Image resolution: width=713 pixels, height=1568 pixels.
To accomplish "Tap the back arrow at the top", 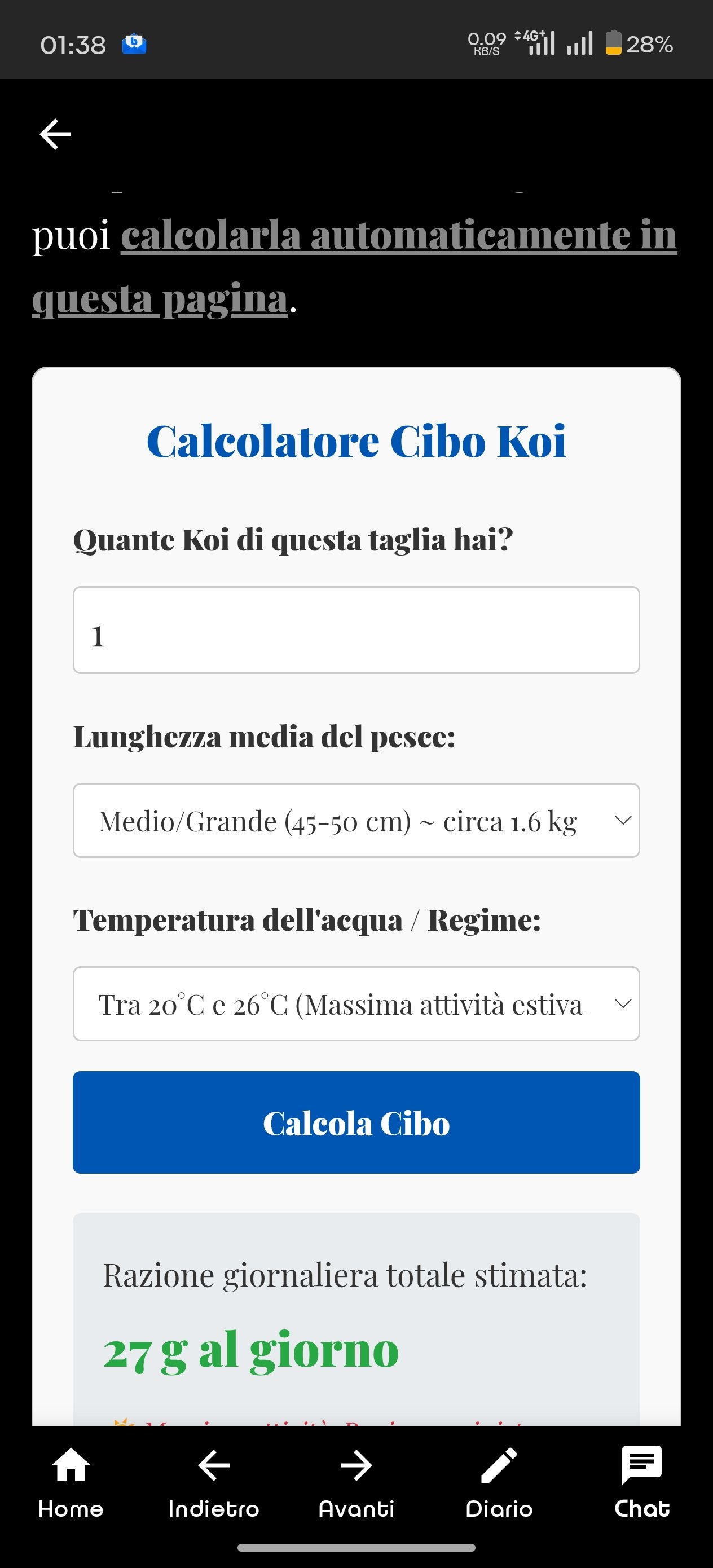I will 55,134.
